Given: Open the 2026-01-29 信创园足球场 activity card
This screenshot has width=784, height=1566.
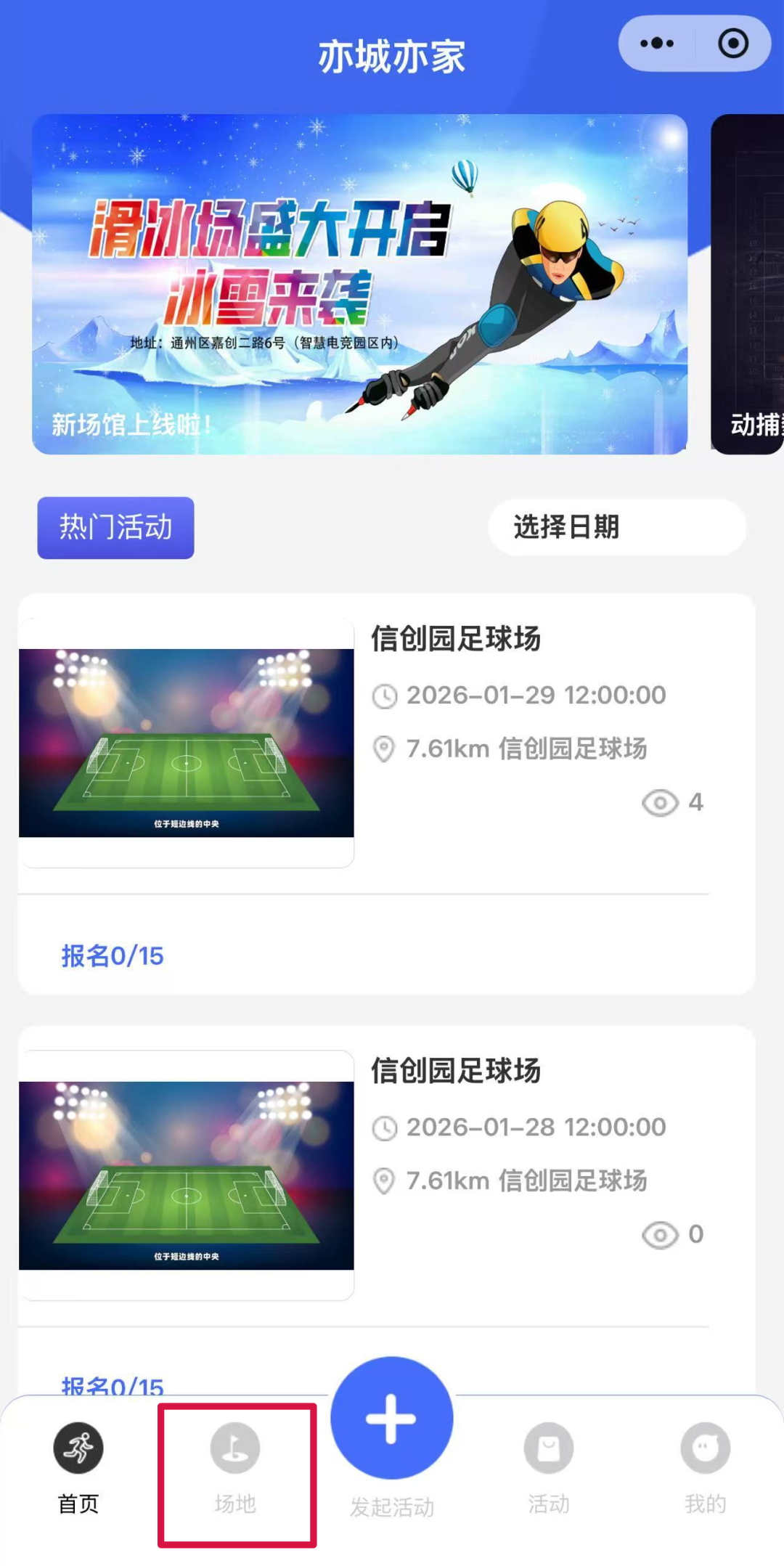Looking at the screenshot, I should tap(386, 791).
